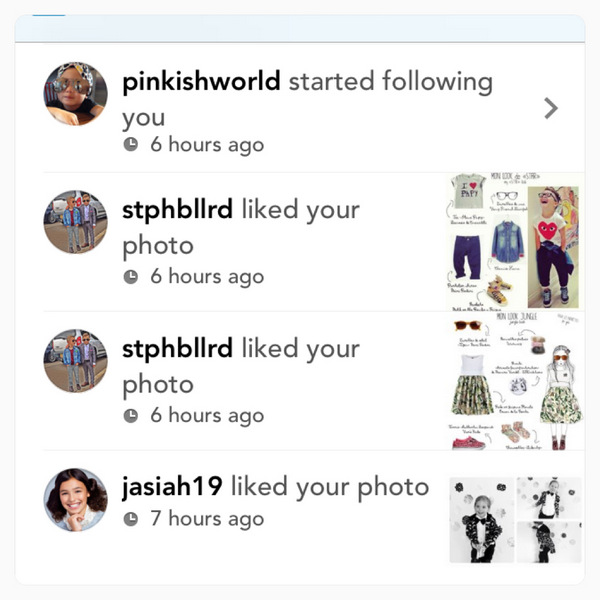View jasiah19's profile picture
Screen dimensions: 600x600
[75, 500]
